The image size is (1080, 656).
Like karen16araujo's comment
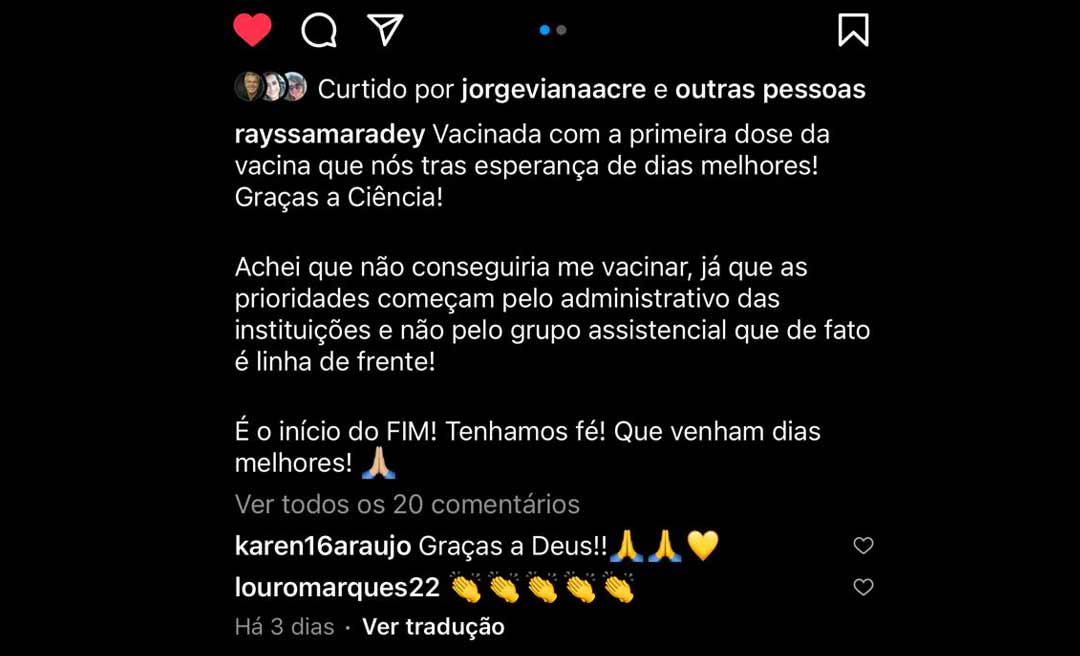[863, 546]
